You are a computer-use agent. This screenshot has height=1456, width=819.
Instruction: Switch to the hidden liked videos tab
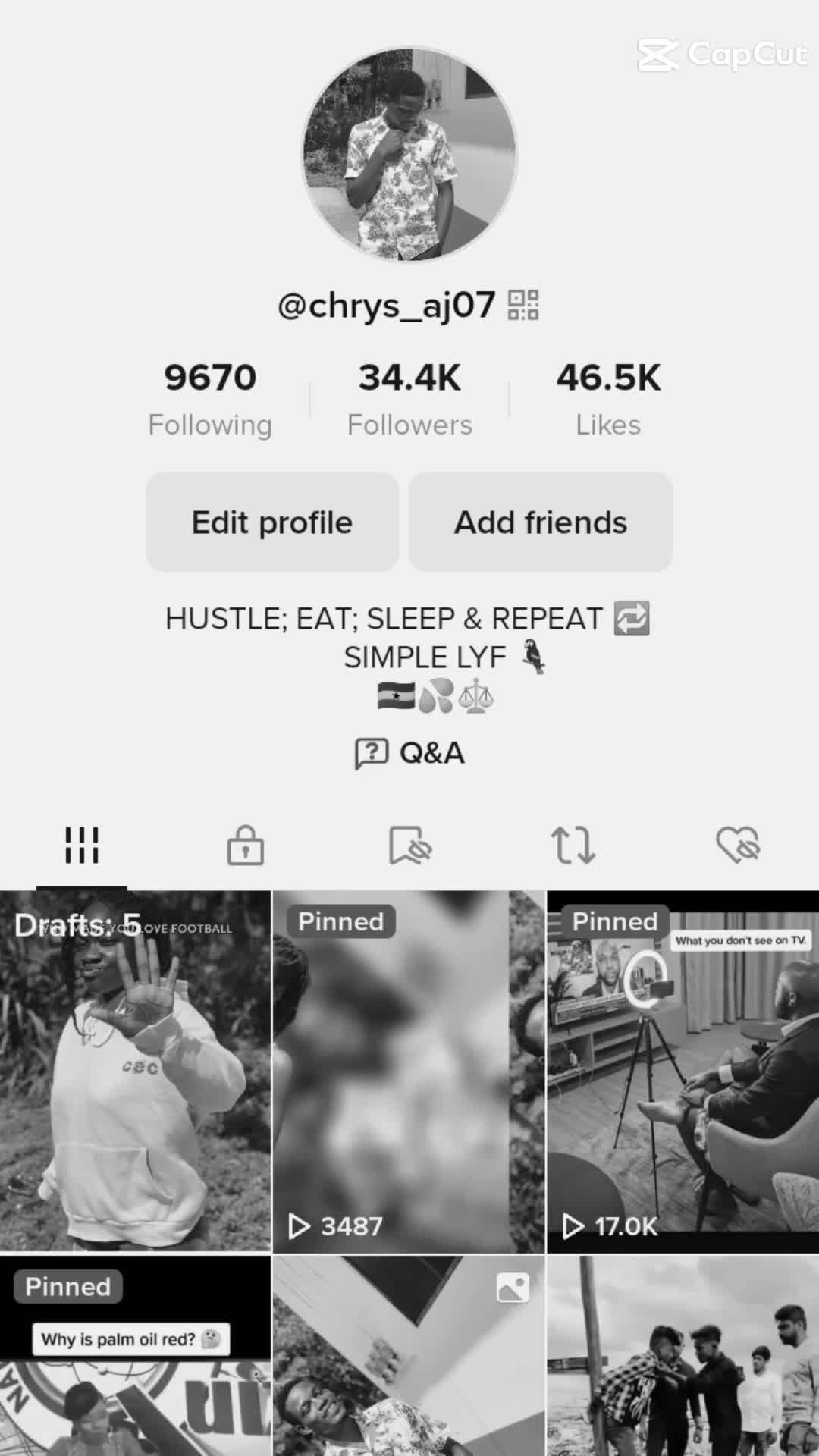click(737, 845)
